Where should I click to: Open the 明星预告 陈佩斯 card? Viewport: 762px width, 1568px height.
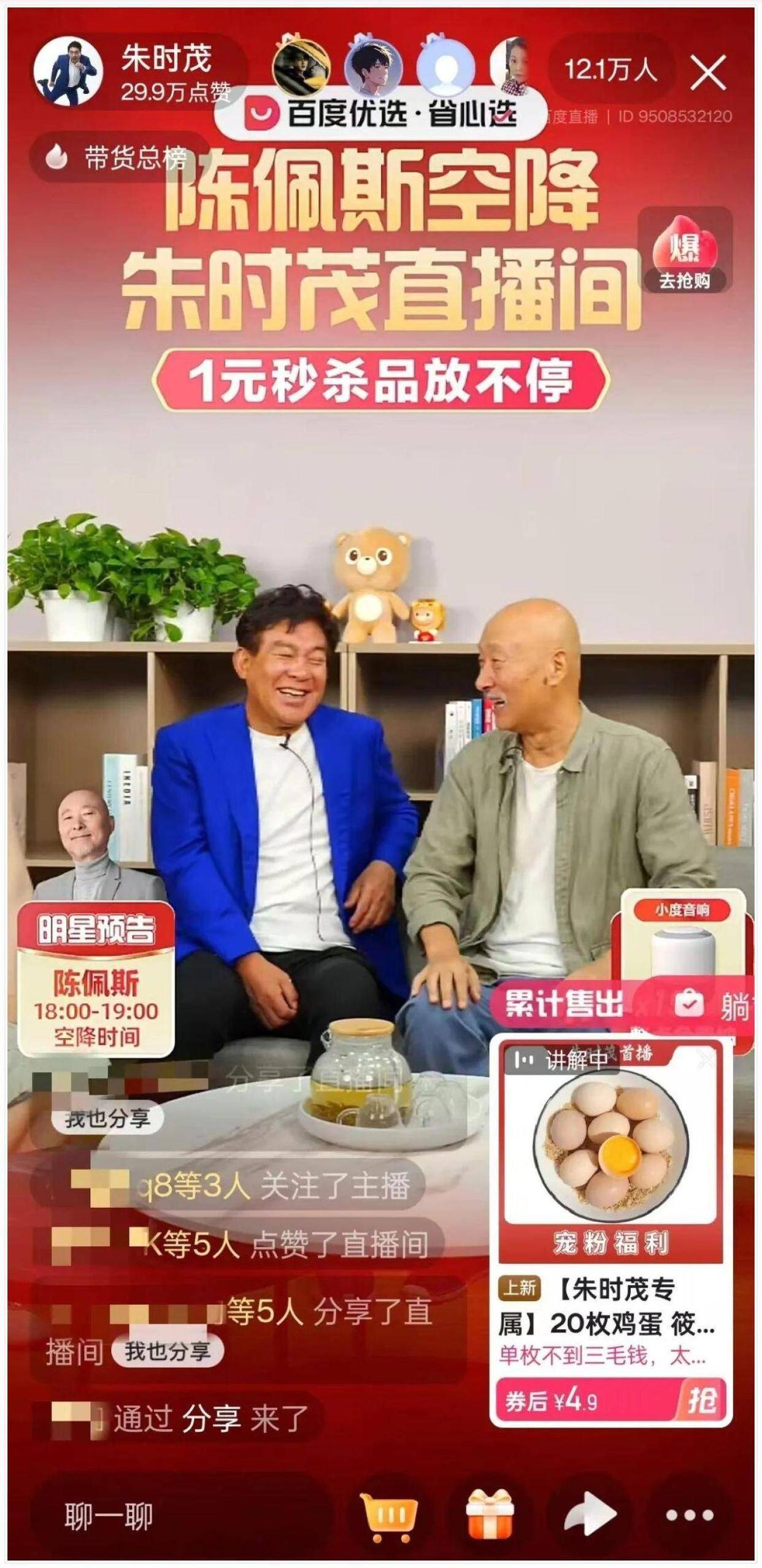pos(96,979)
